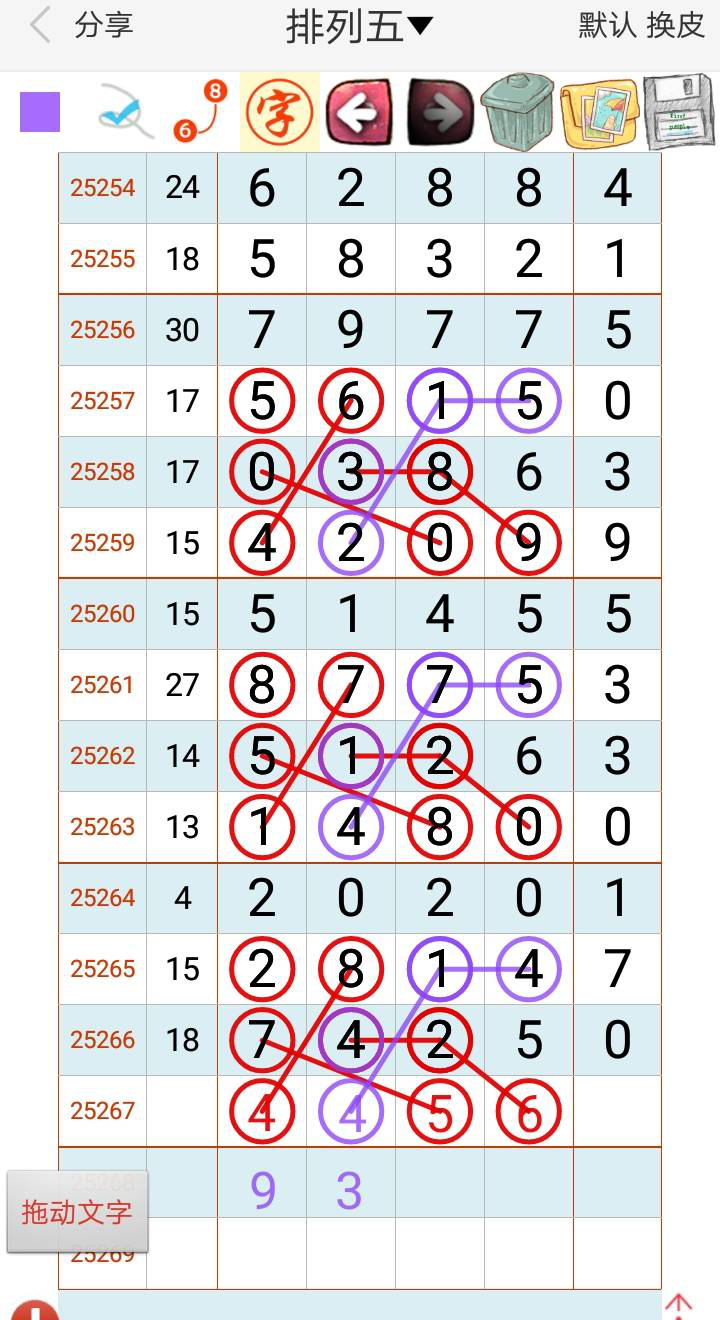
Task: Open the picture gallery folder icon
Action: 599,113
